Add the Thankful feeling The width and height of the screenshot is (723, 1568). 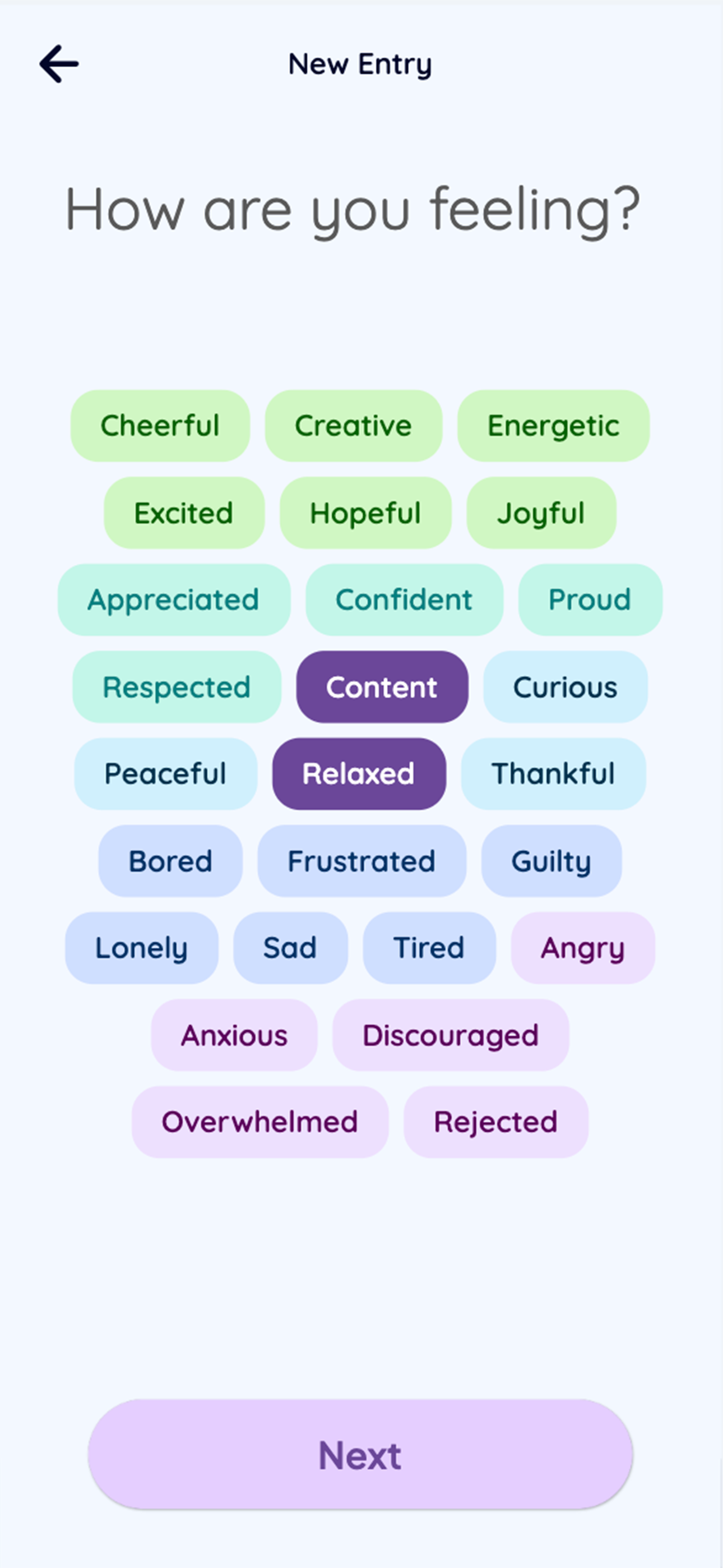(553, 774)
